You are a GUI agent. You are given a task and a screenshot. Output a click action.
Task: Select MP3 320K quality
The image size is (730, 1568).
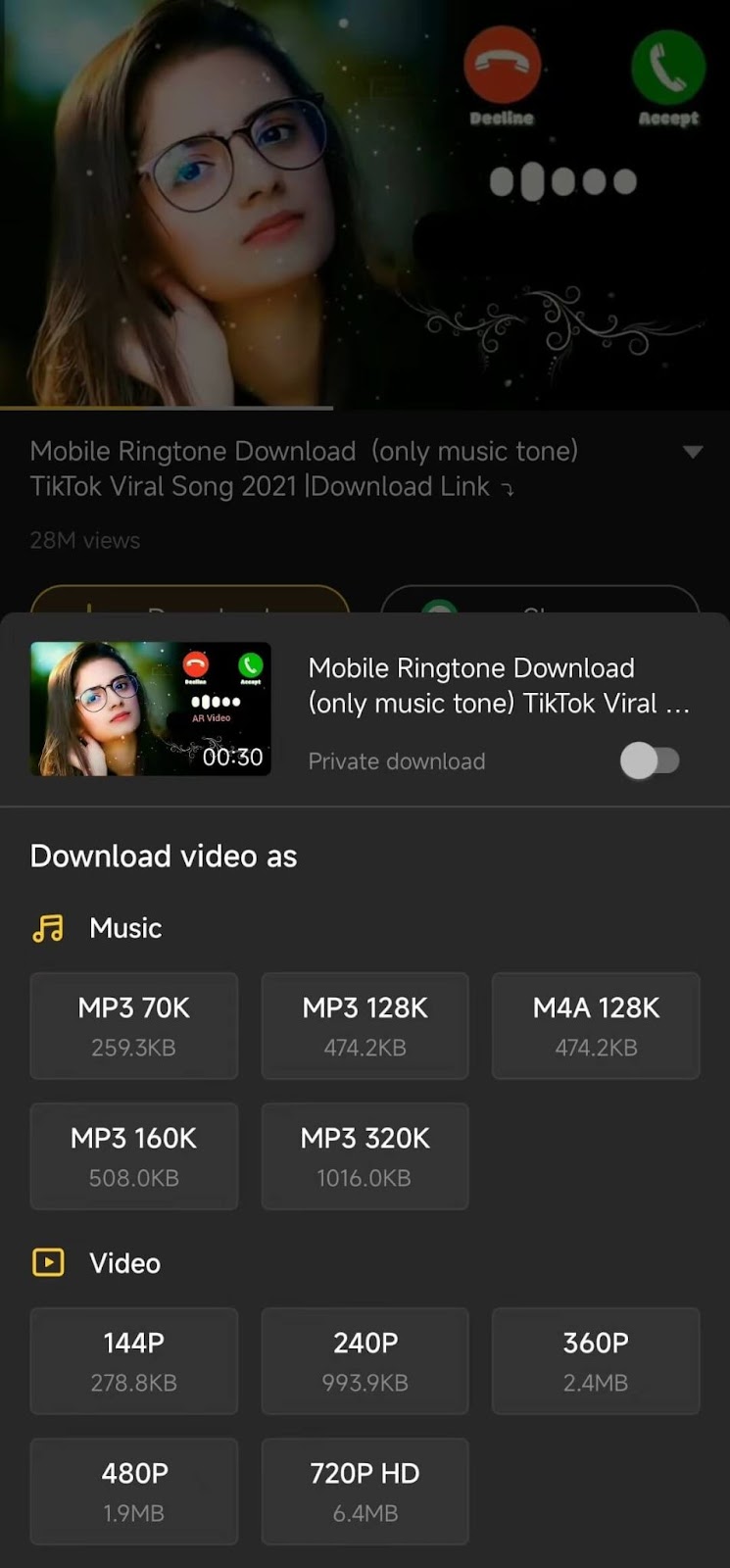click(365, 1155)
